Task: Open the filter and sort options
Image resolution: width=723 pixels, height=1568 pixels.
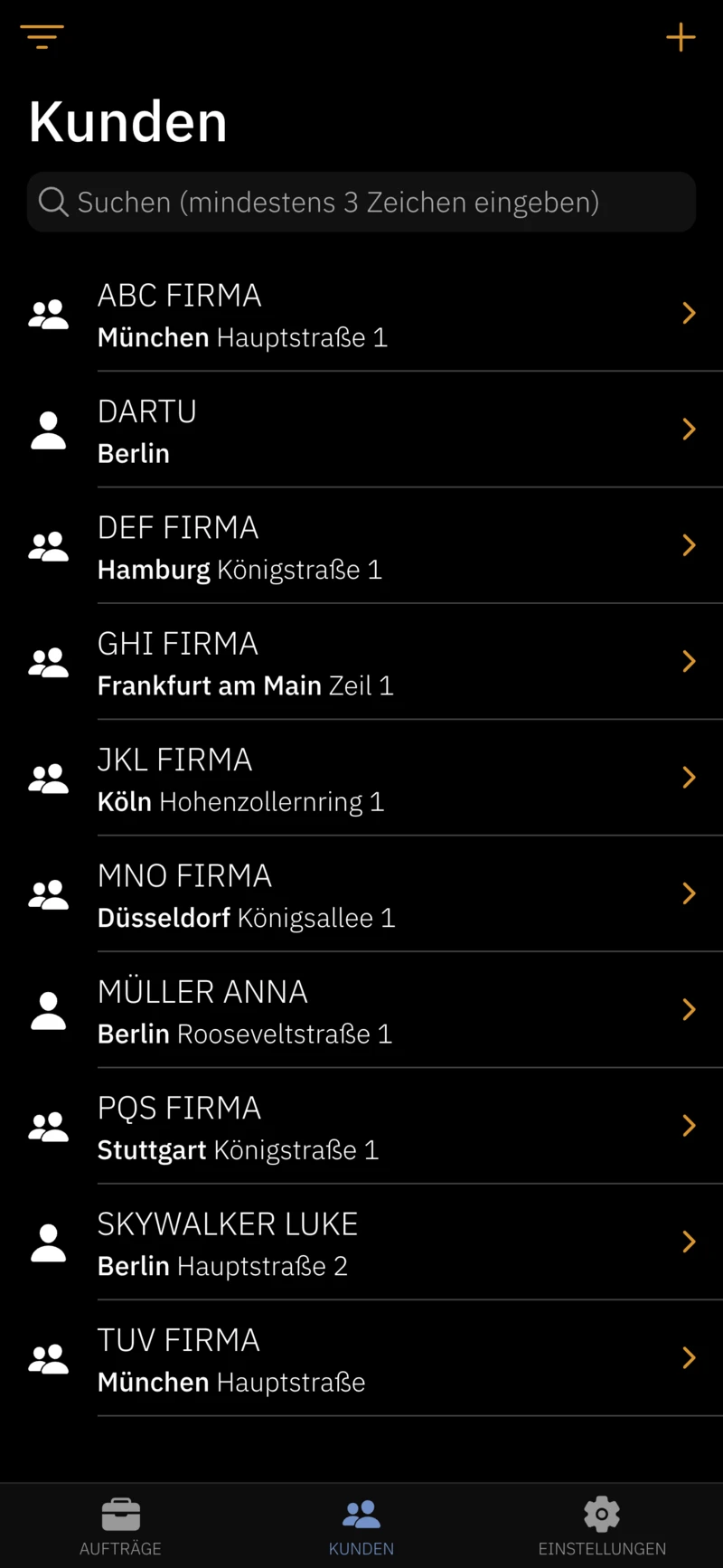Action: [x=42, y=37]
